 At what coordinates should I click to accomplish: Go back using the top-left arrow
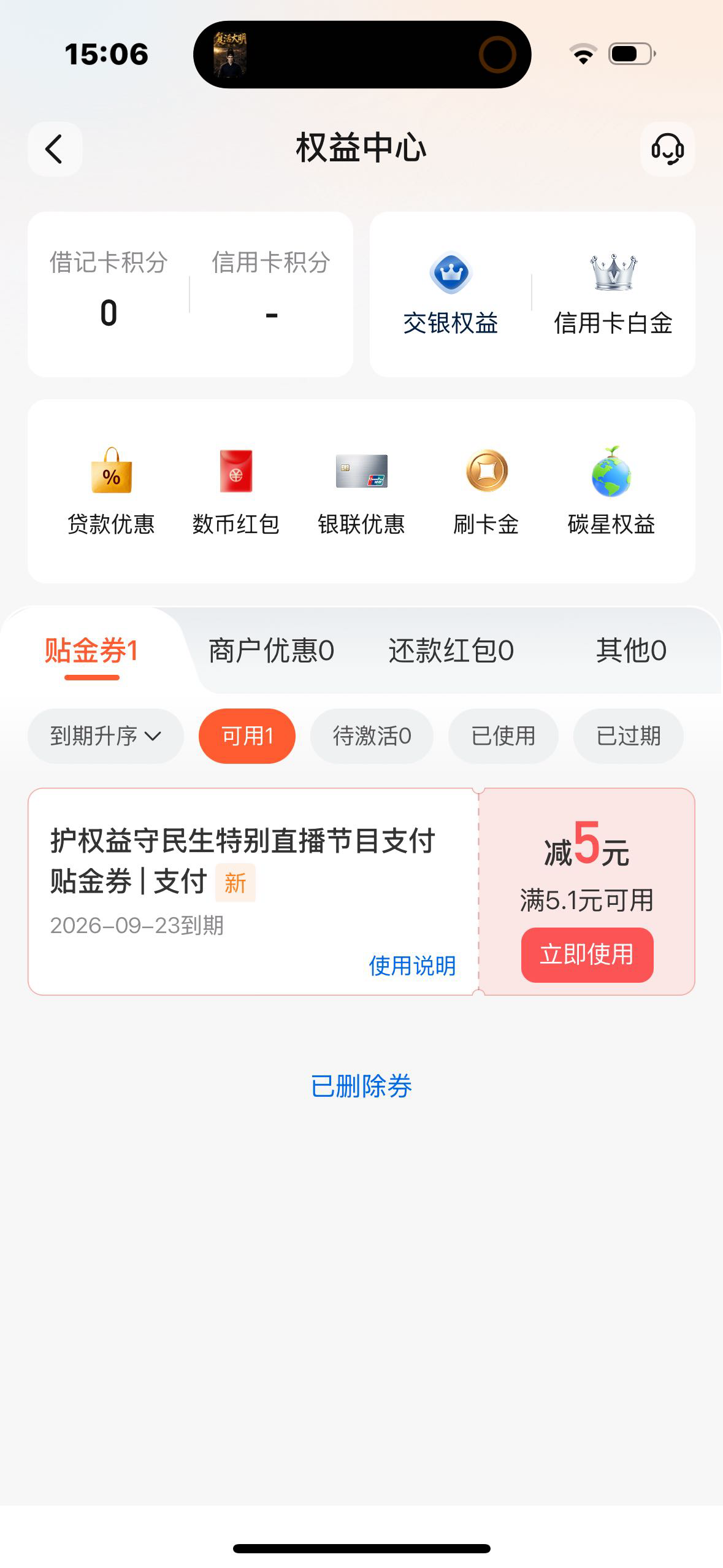click(55, 149)
